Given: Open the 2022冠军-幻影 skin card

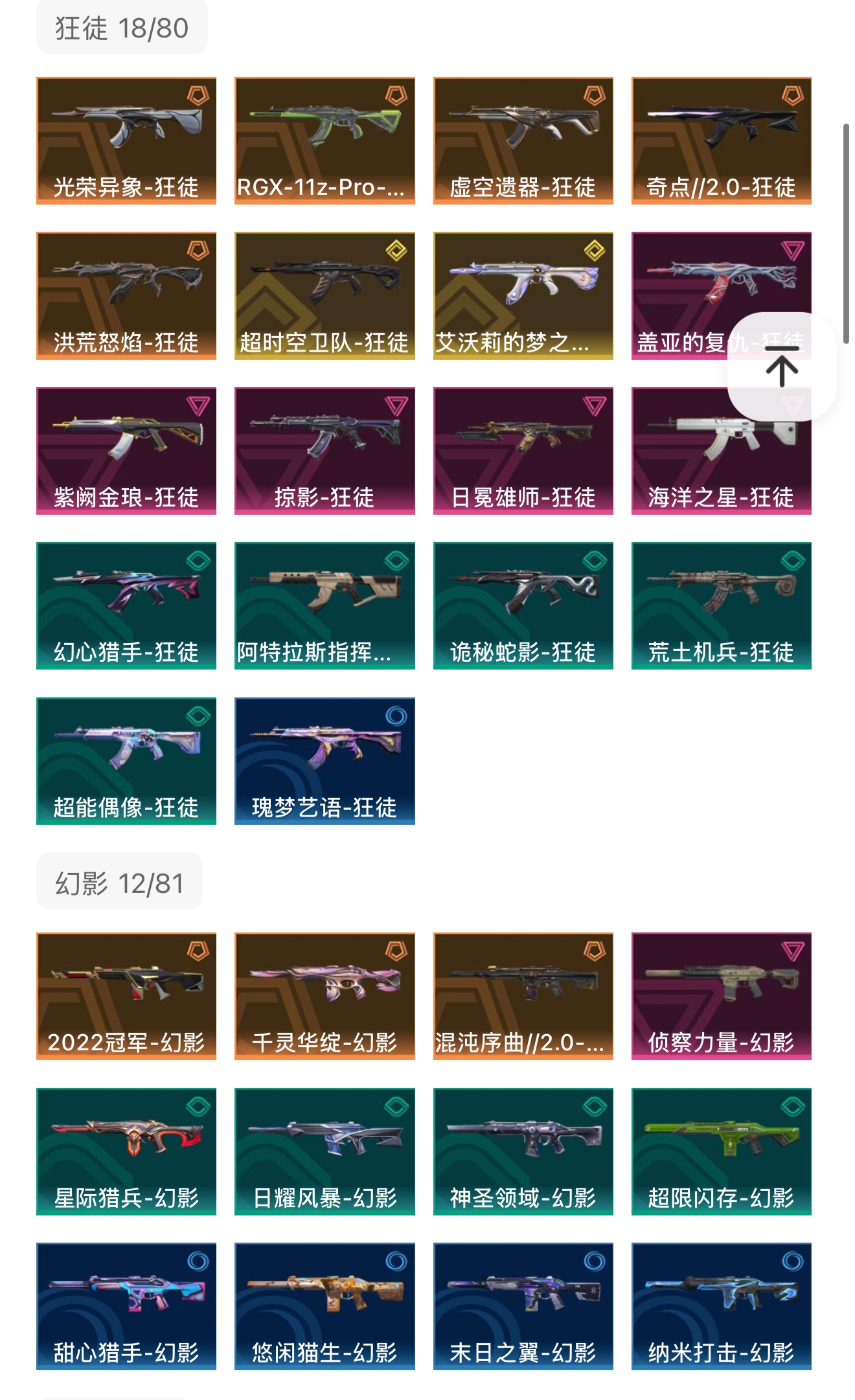Looking at the screenshot, I should click(126, 996).
